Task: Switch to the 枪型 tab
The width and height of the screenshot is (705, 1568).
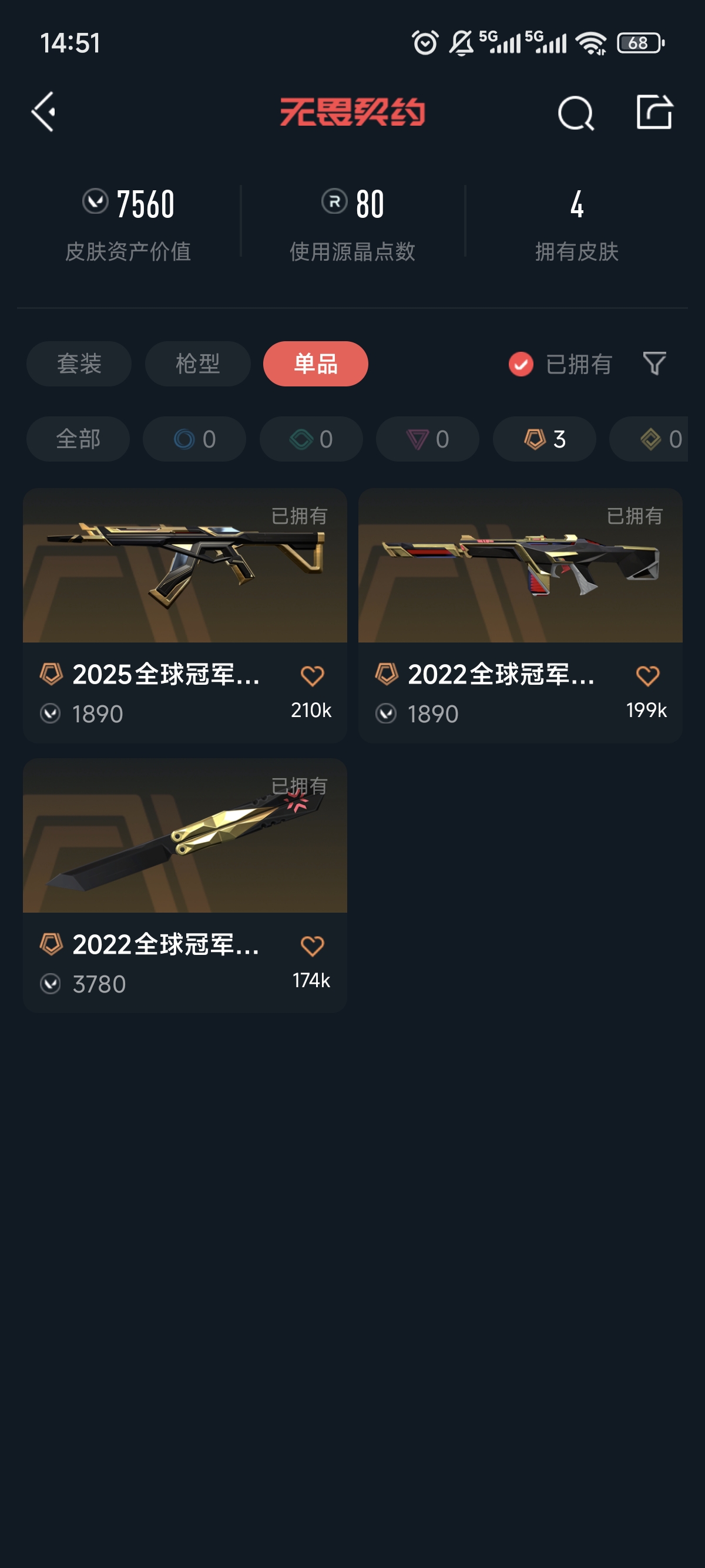Action: pos(198,364)
